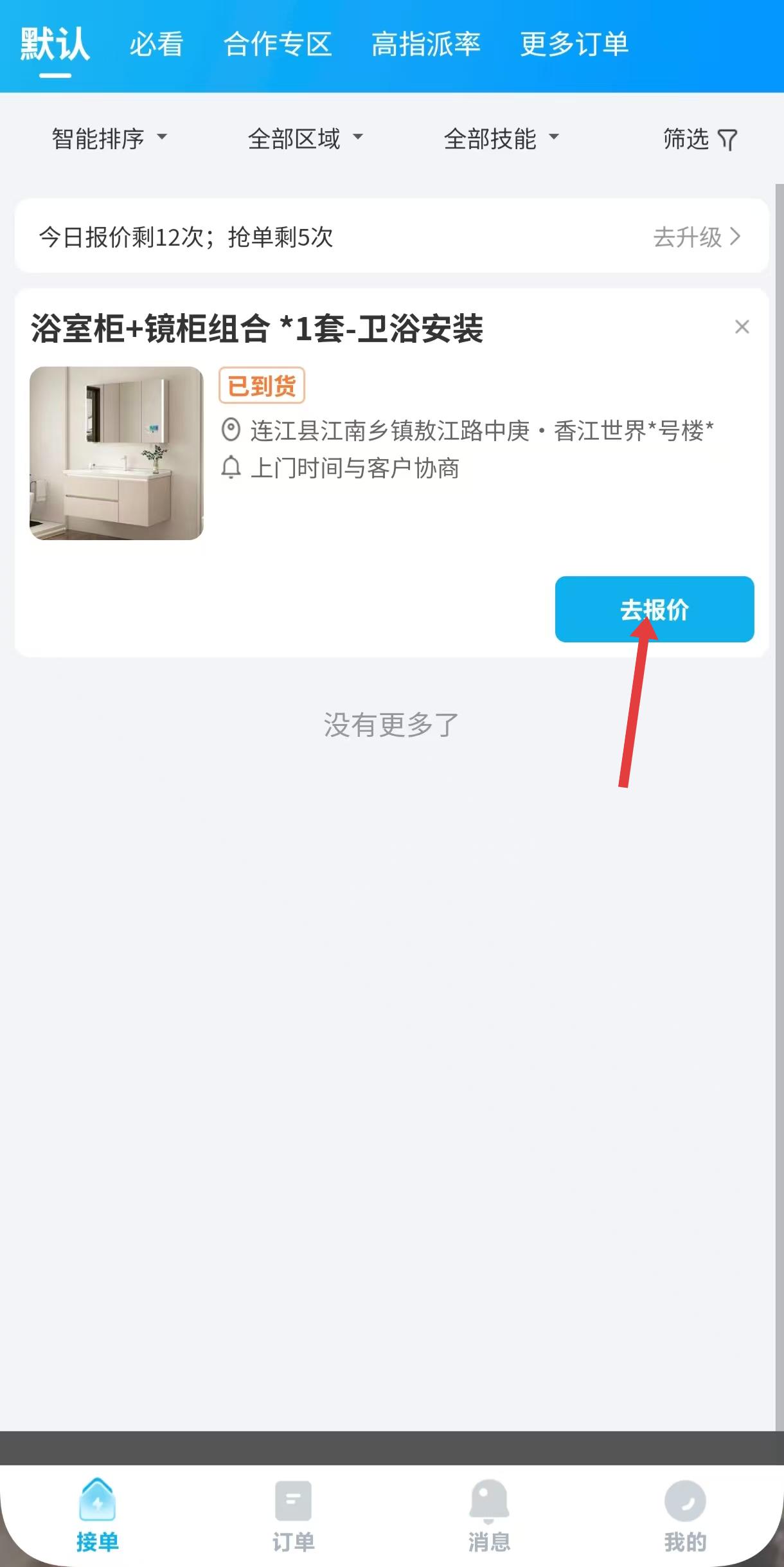Image resolution: width=784 pixels, height=1567 pixels.
Task: Open the 浴室柜+镜柜组合 order details
Action: [257, 329]
